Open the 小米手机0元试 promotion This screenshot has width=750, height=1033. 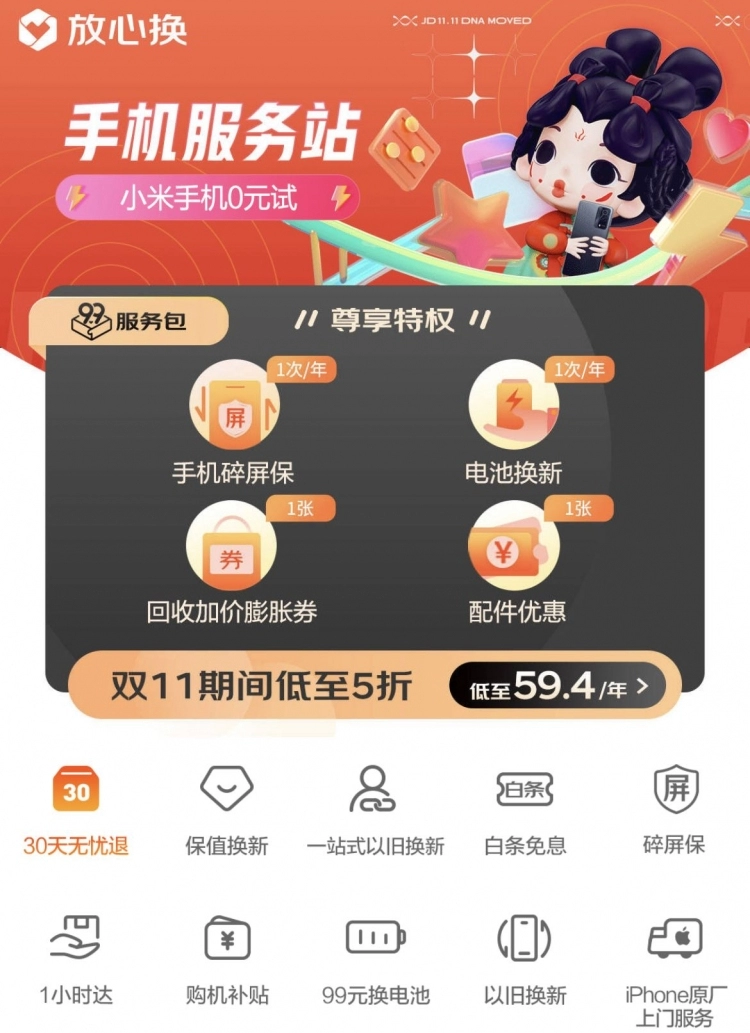(x=208, y=198)
